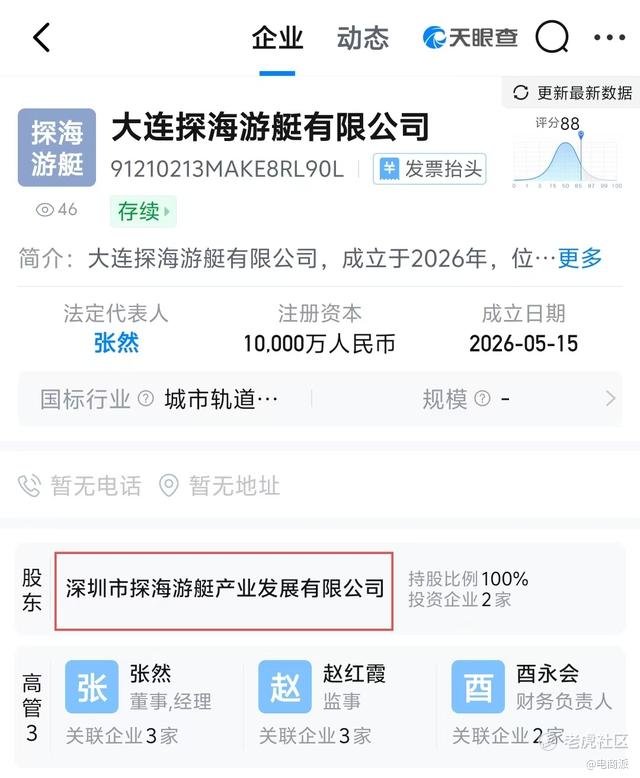Image resolution: width=640 pixels, height=778 pixels.
Task: Open the three-dot overflow menu
Action: point(610,37)
